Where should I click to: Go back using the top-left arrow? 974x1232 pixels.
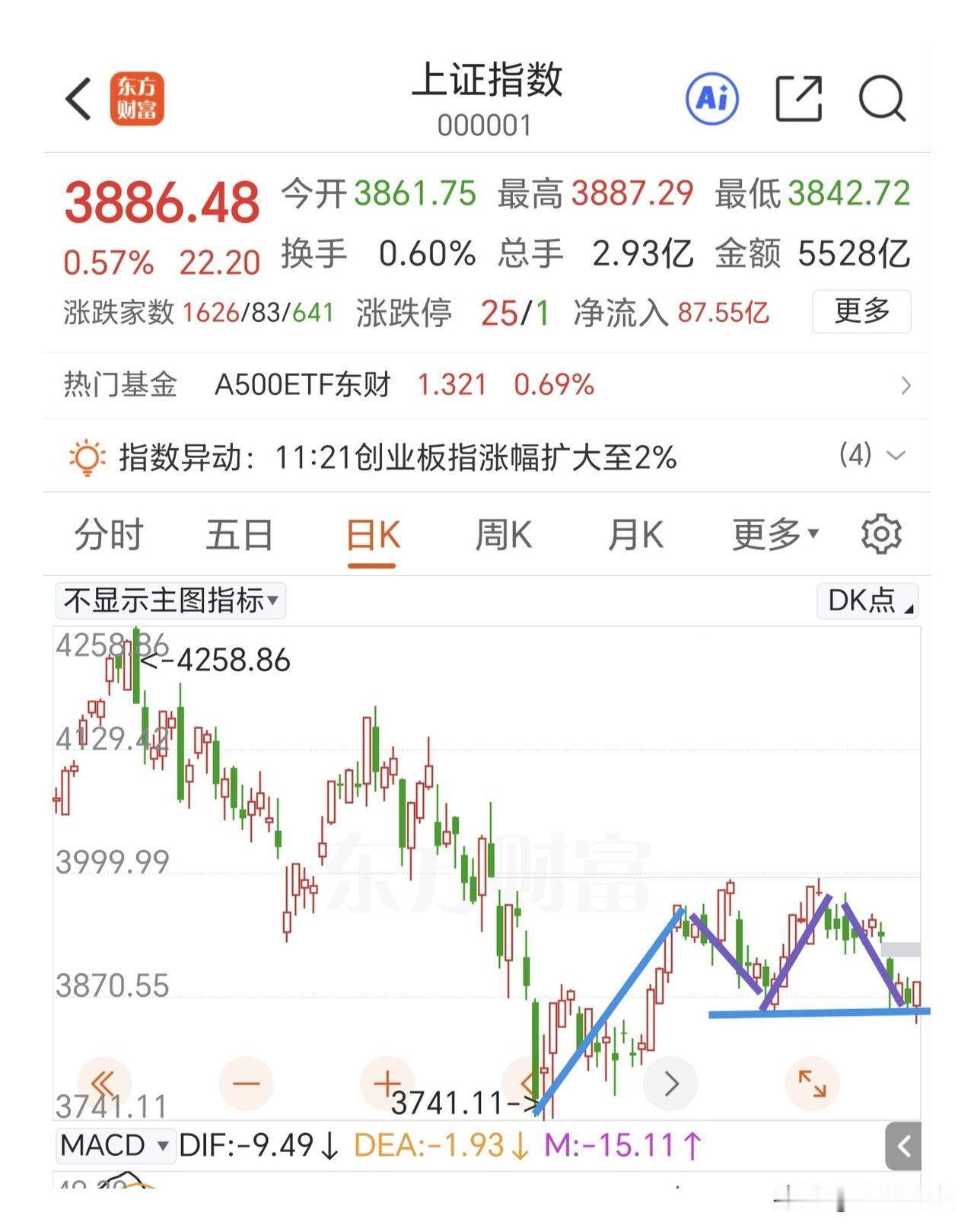pos(79,99)
